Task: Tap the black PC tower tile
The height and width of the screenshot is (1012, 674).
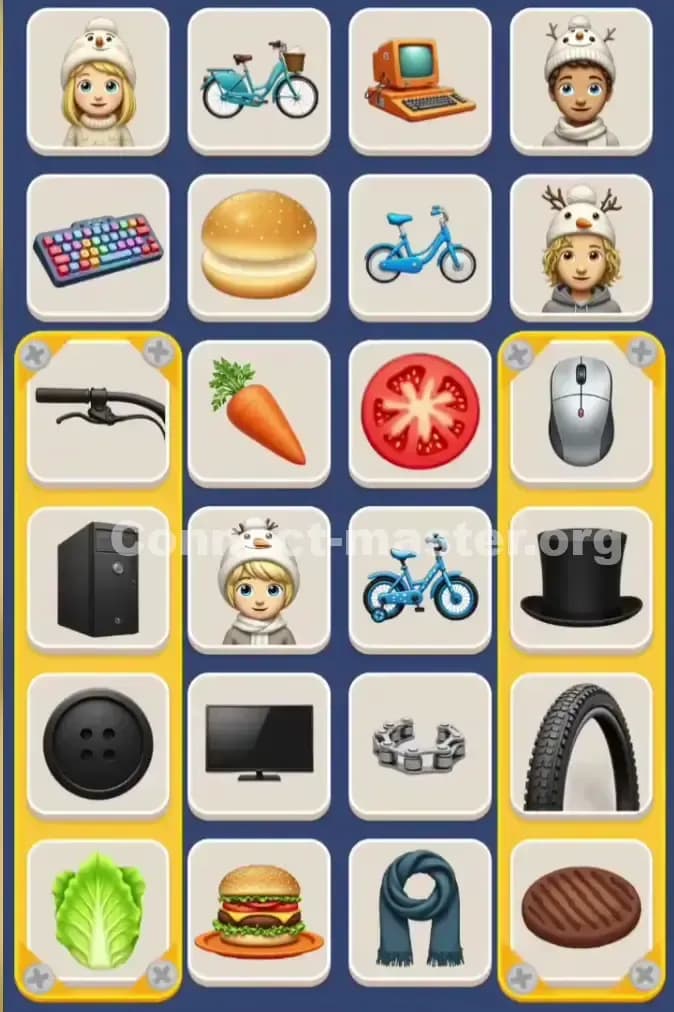Action: tap(98, 578)
